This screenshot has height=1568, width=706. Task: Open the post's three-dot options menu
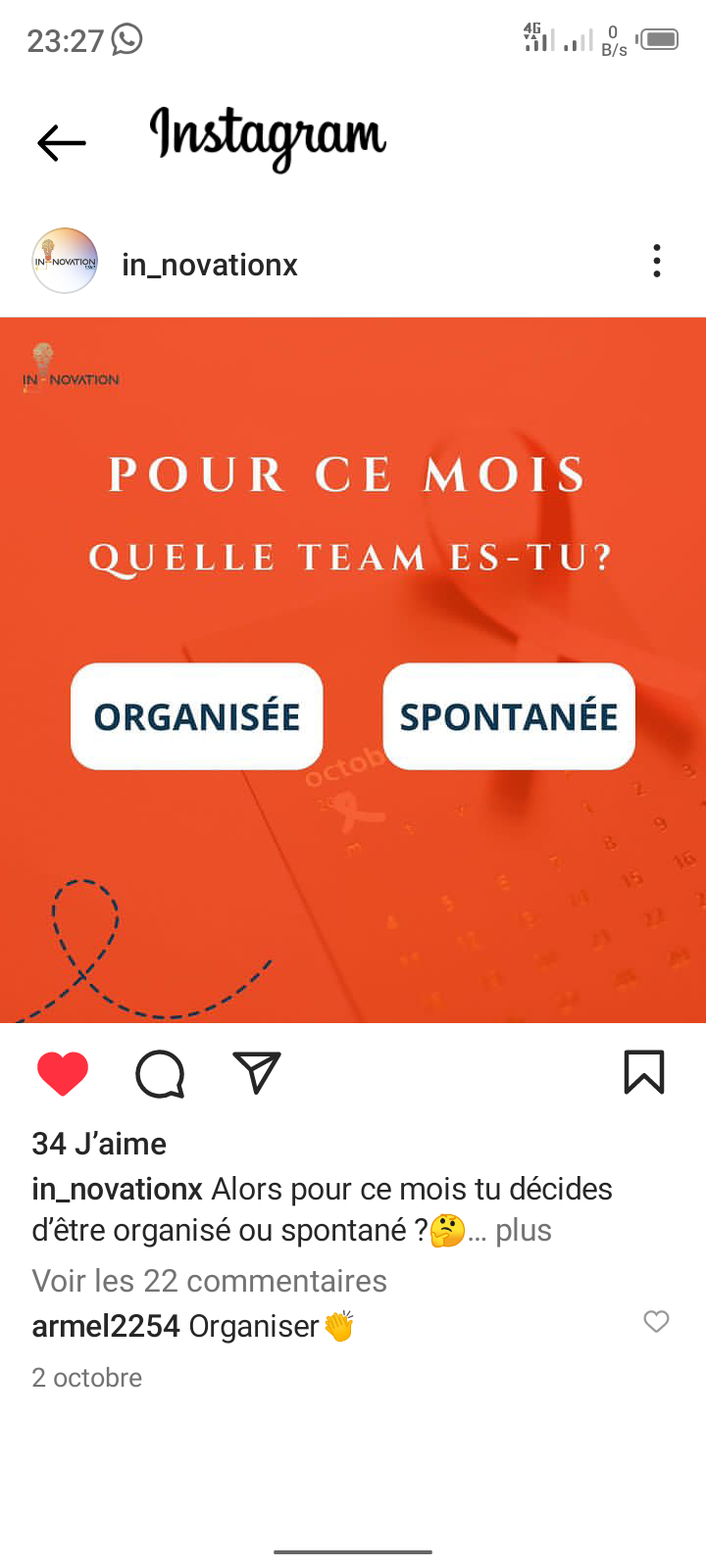pyautogui.click(x=657, y=261)
